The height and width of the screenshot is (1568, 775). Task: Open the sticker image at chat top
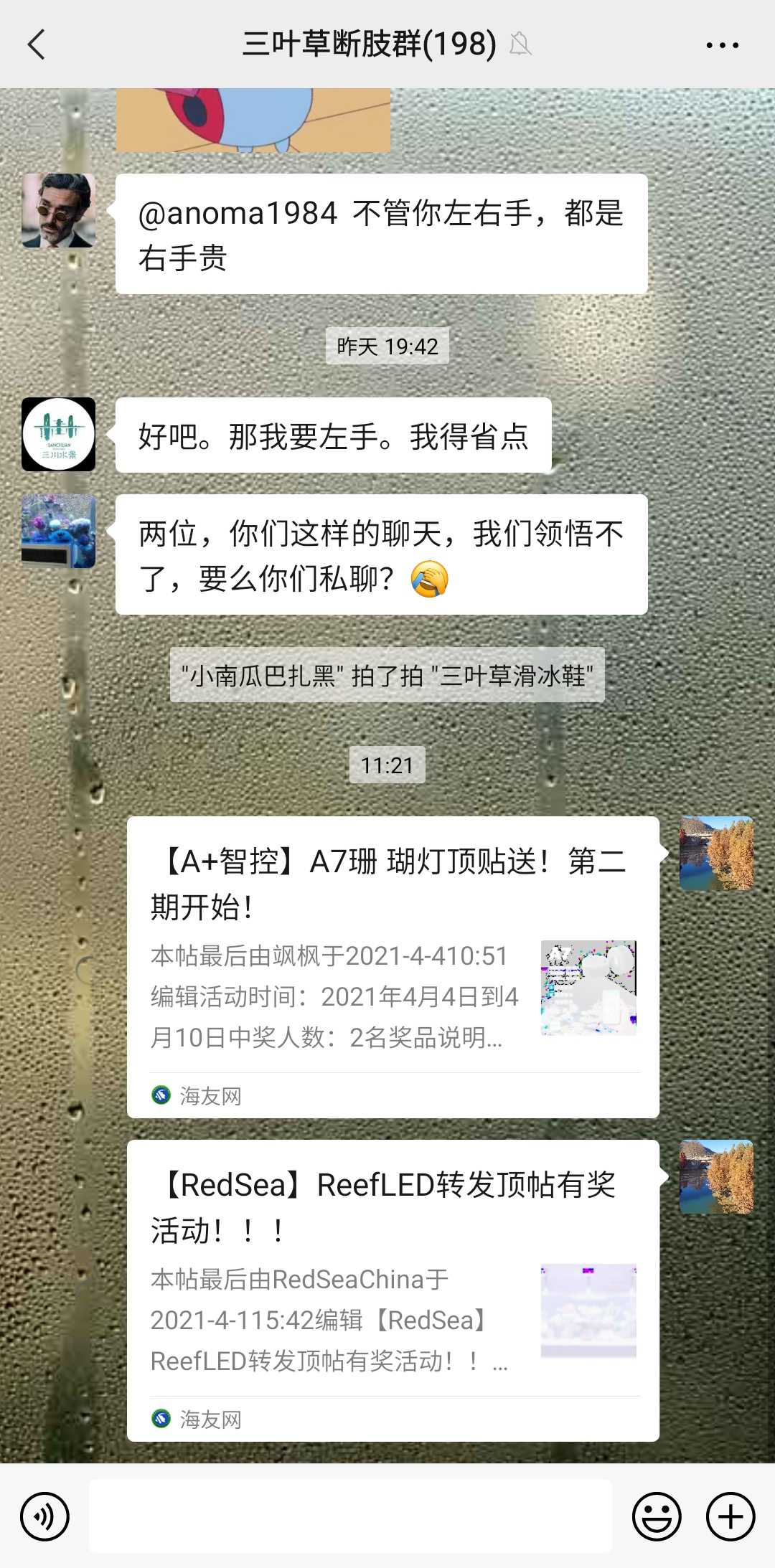coord(253,120)
